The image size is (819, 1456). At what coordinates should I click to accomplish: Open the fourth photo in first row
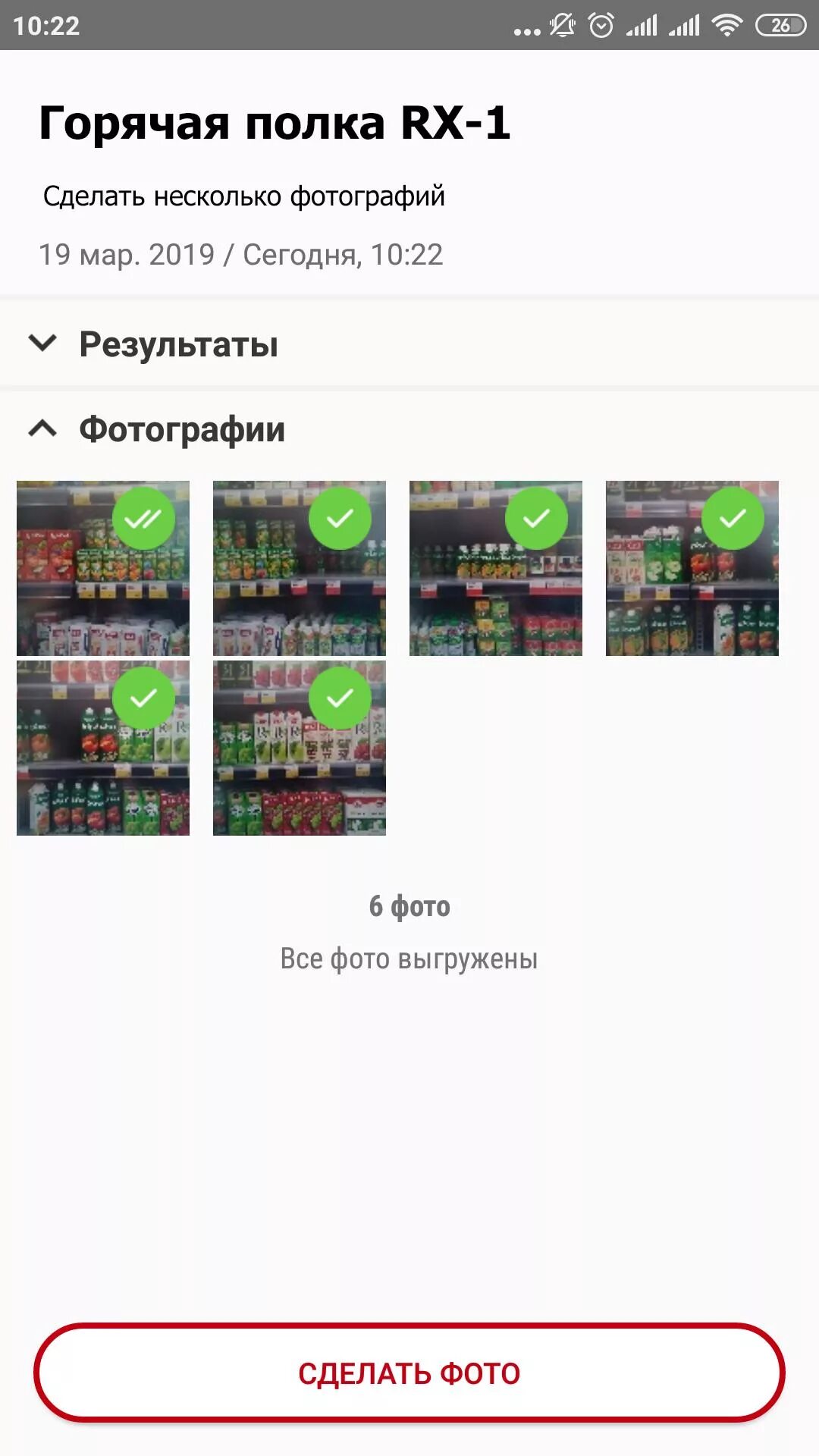(x=692, y=568)
